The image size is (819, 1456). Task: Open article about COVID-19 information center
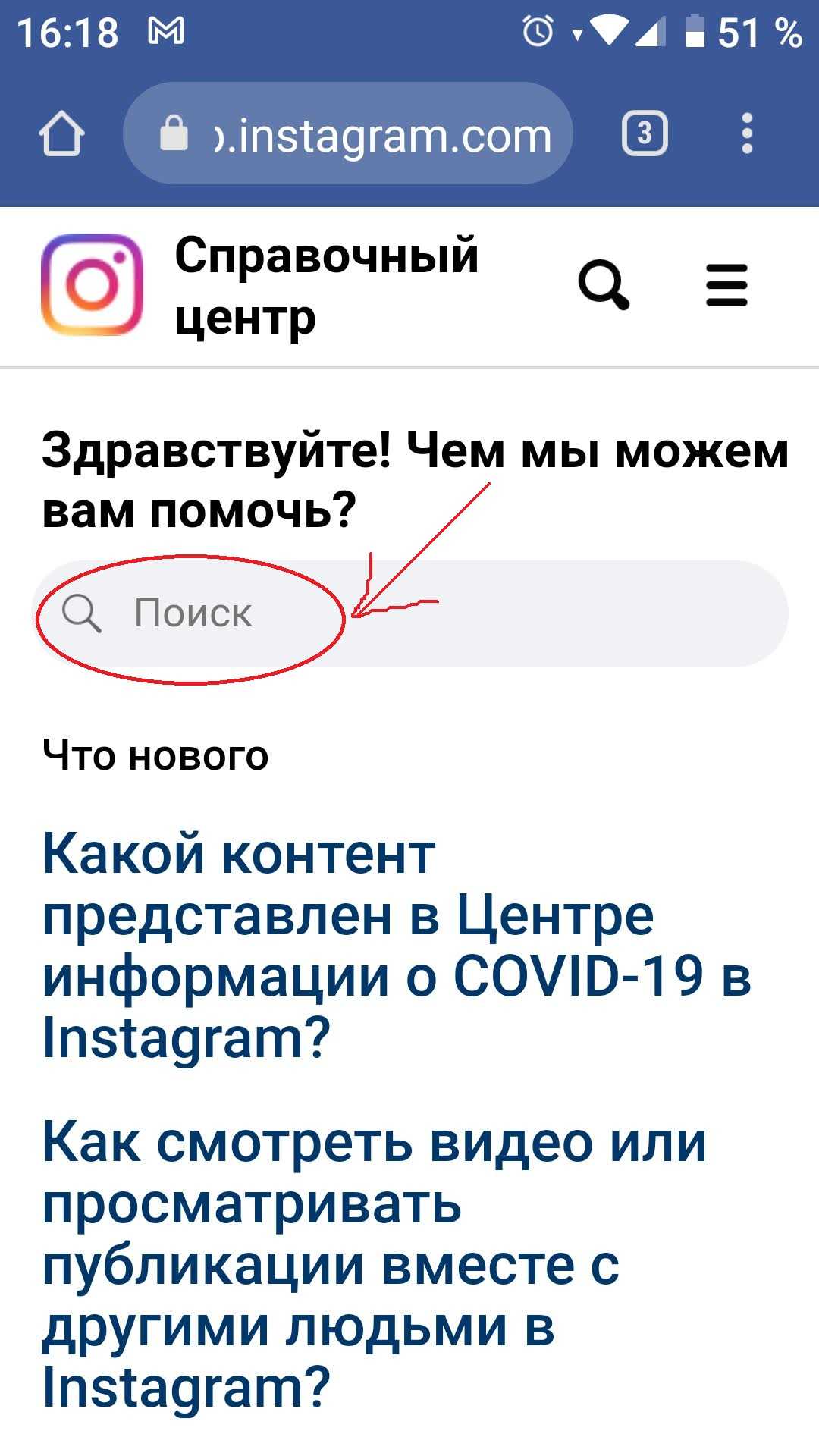[x=394, y=945]
